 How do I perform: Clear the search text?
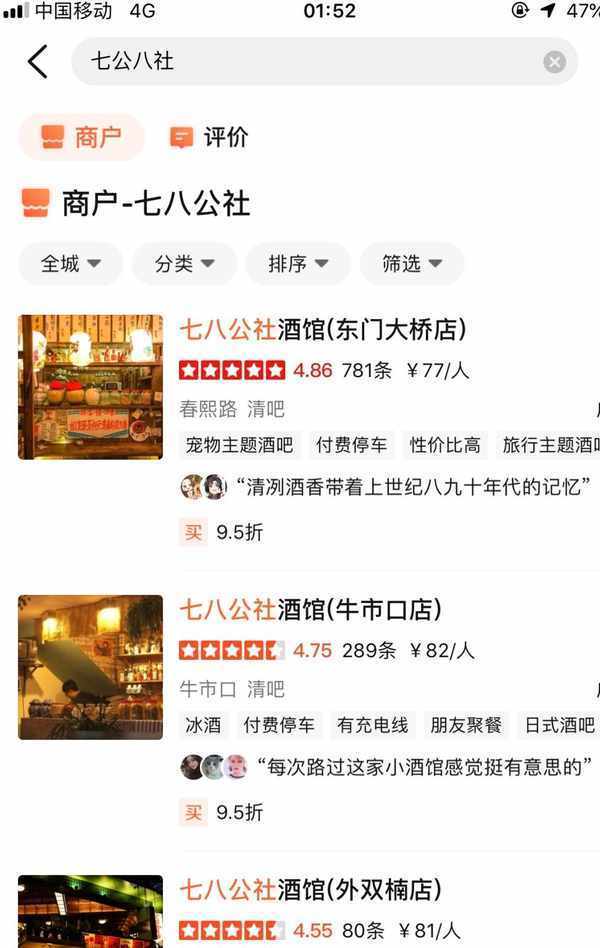(x=554, y=62)
